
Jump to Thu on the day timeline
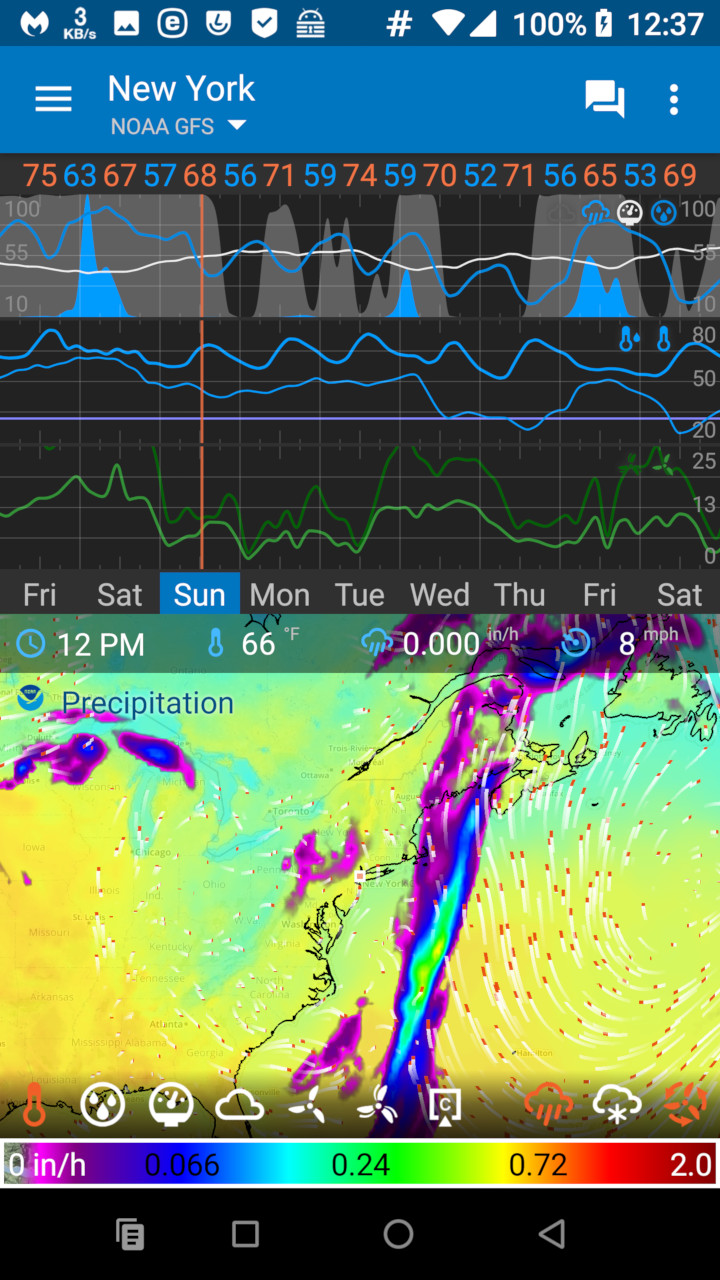(519, 595)
